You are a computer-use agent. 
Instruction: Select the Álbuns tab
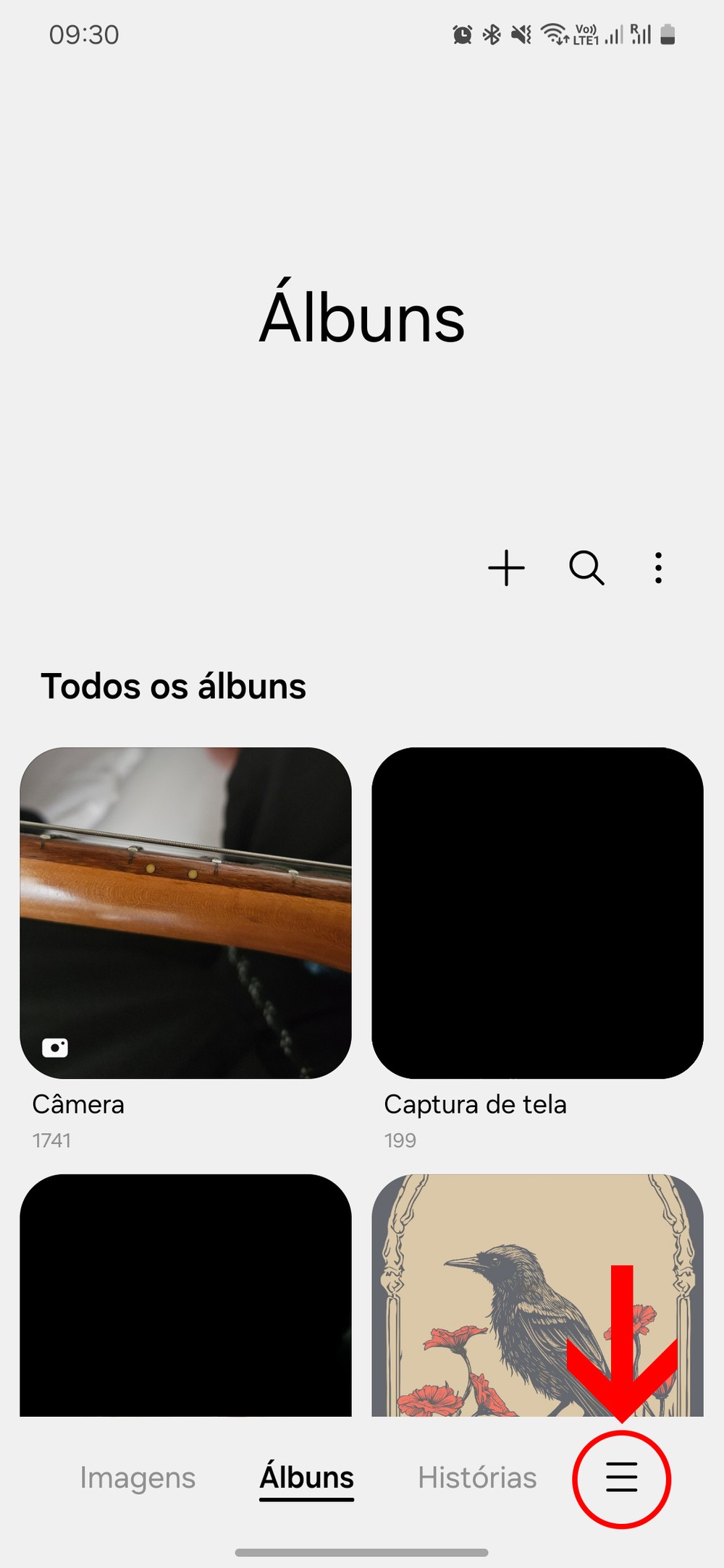click(307, 1478)
